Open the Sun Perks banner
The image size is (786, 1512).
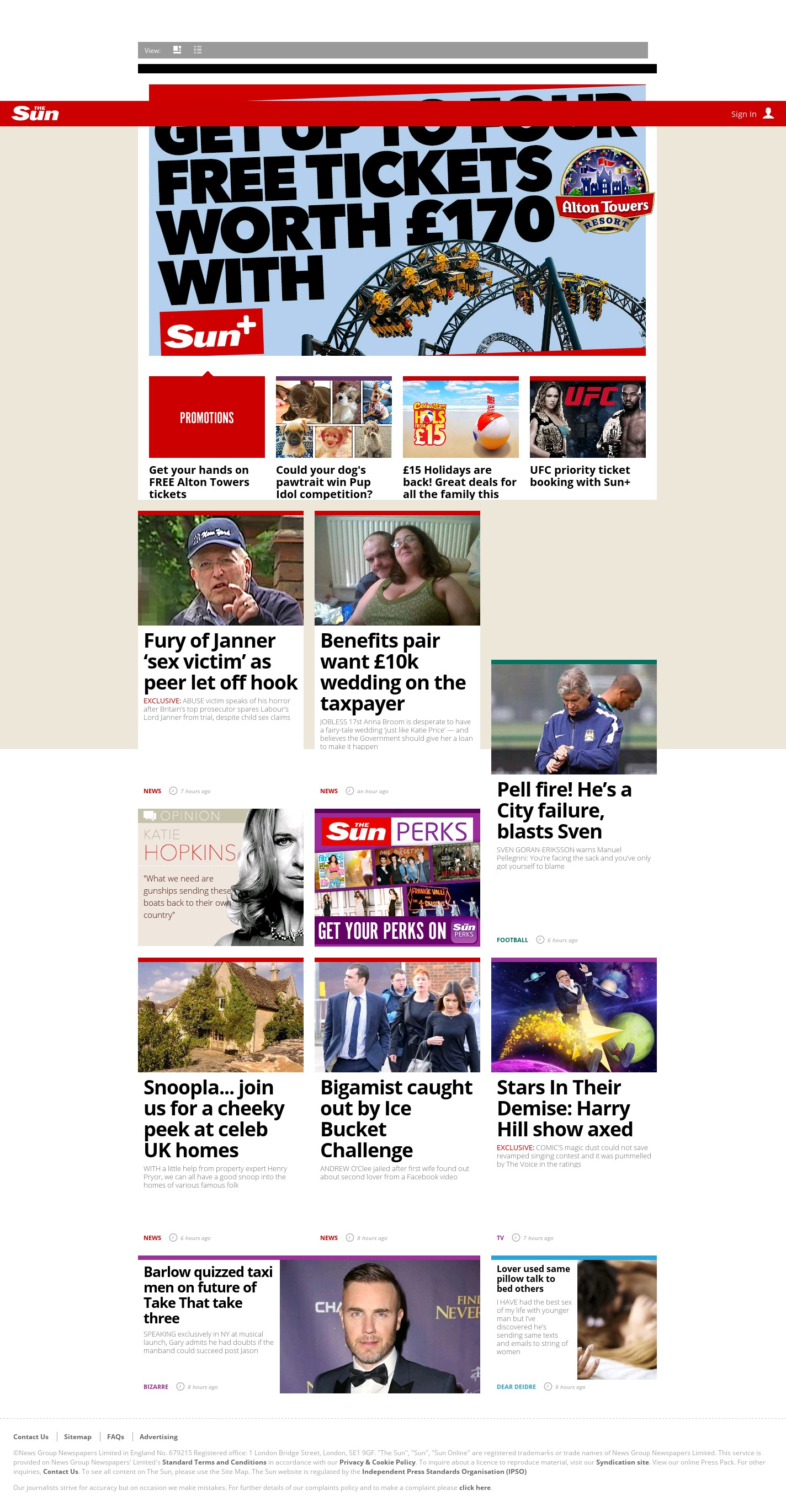point(397,877)
